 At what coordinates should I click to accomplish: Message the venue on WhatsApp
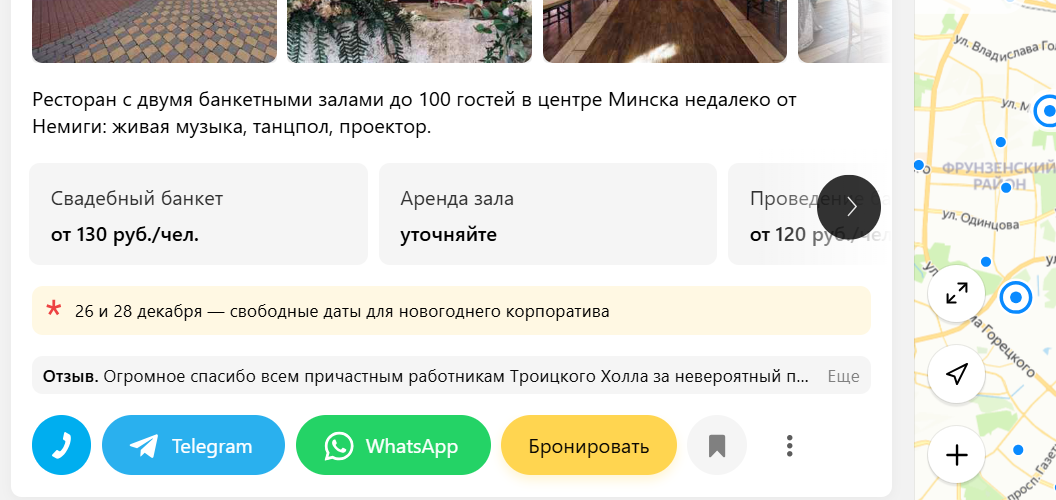click(x=393, y=445)
